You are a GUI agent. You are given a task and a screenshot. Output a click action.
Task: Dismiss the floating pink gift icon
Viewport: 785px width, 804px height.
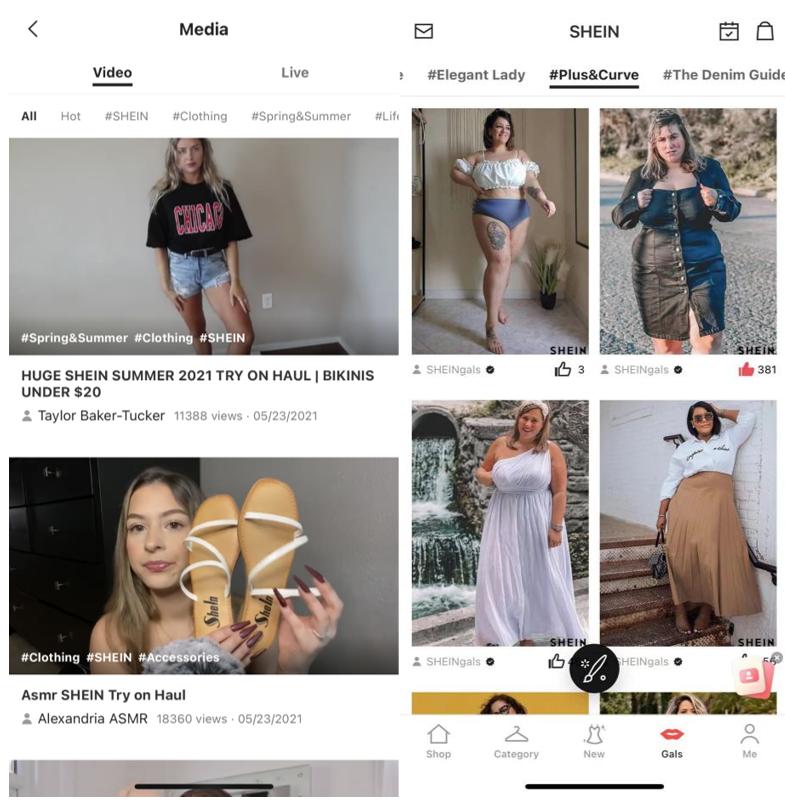point(777,658)
